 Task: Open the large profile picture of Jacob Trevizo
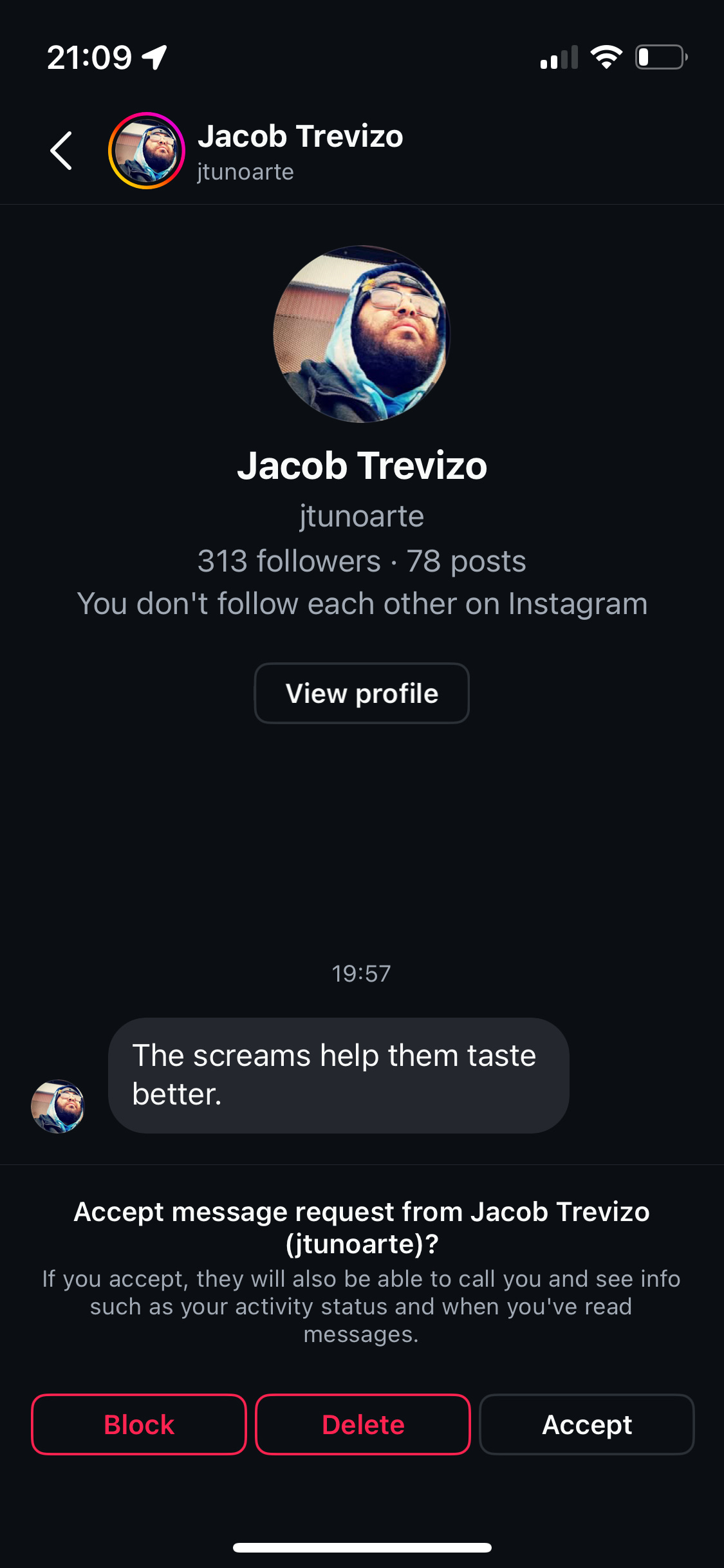point(362,334)
